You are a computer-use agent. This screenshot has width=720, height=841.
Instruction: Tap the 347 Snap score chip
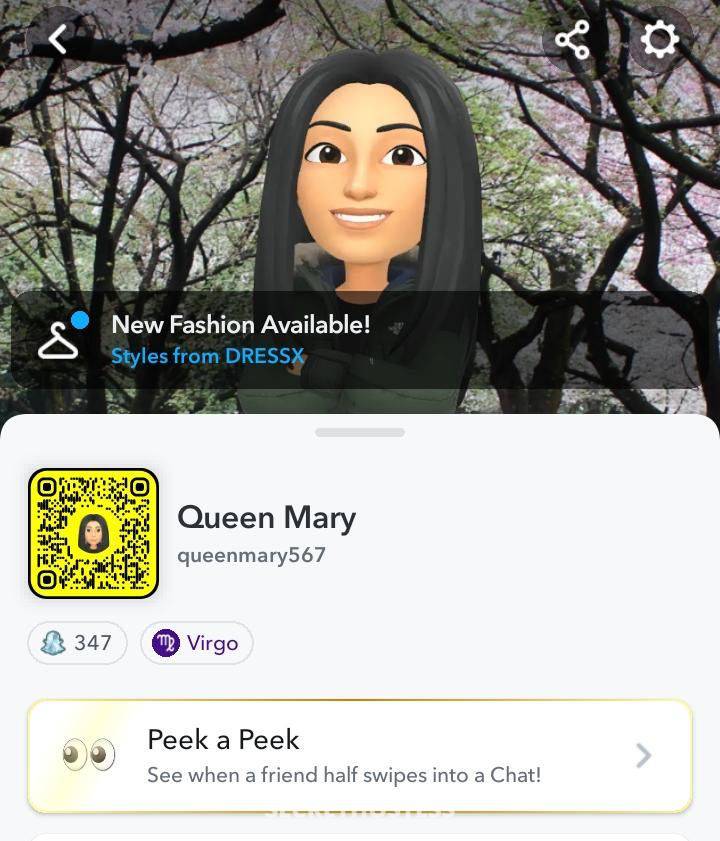77,643
